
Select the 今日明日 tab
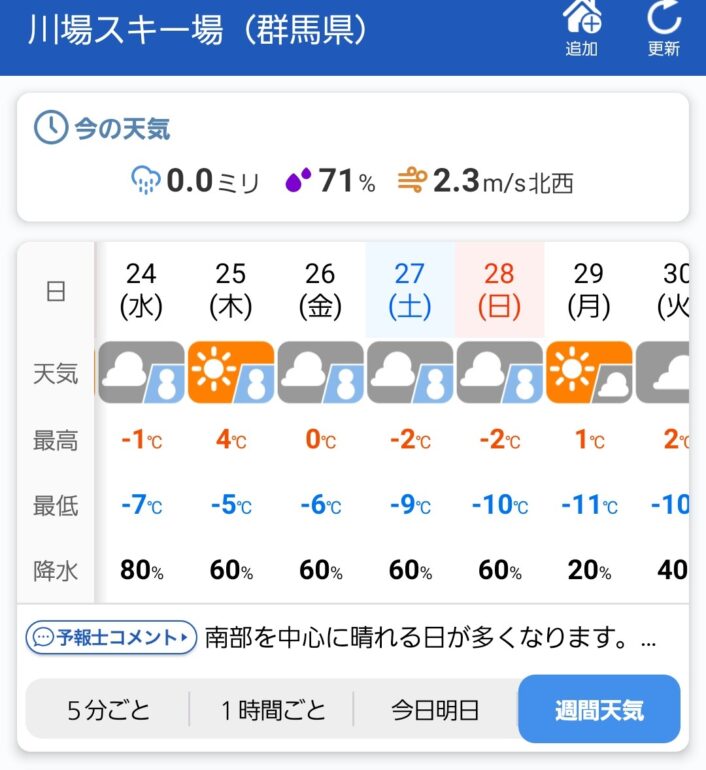pyautogui.click(x=435, y=710)
